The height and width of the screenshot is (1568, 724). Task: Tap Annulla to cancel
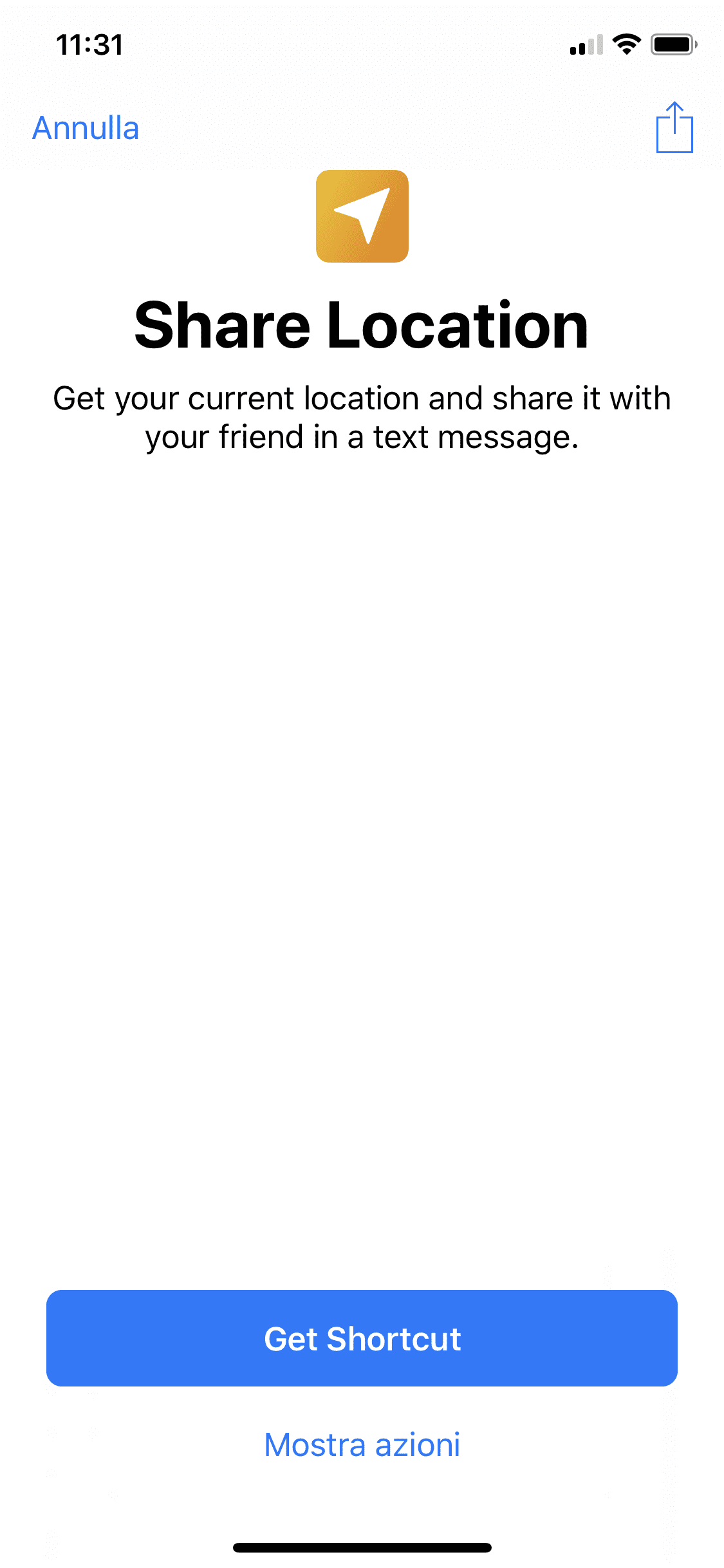click(86, 128)
